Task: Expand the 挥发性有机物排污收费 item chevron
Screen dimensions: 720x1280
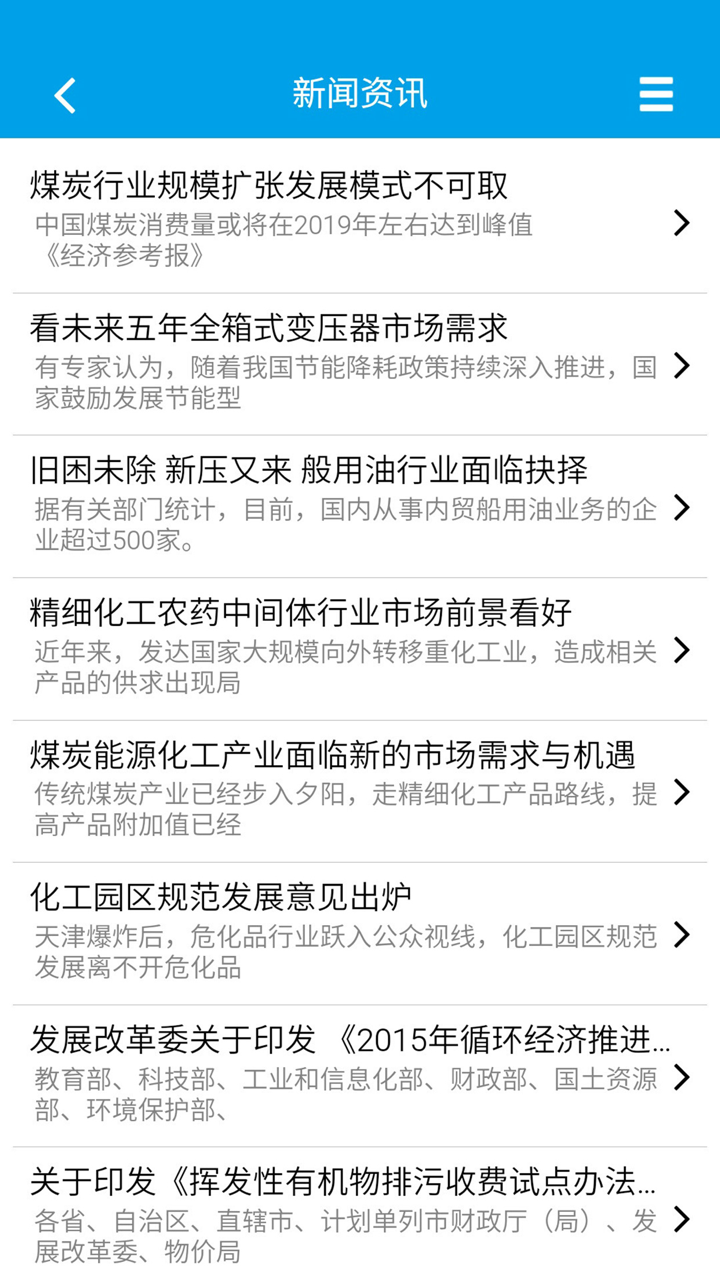Action: click(683, 1219)
